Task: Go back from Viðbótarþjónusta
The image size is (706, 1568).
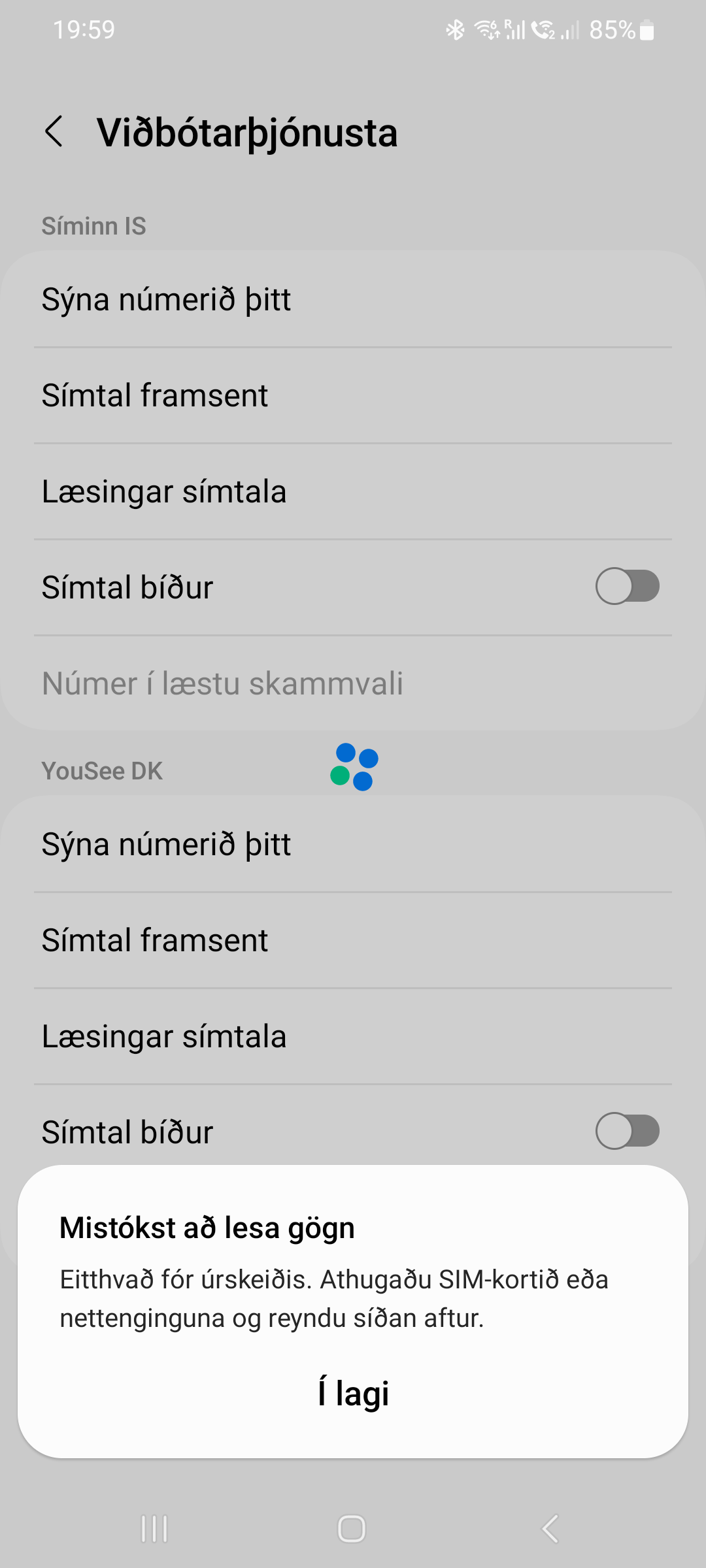Action: [x=54, y=132]
